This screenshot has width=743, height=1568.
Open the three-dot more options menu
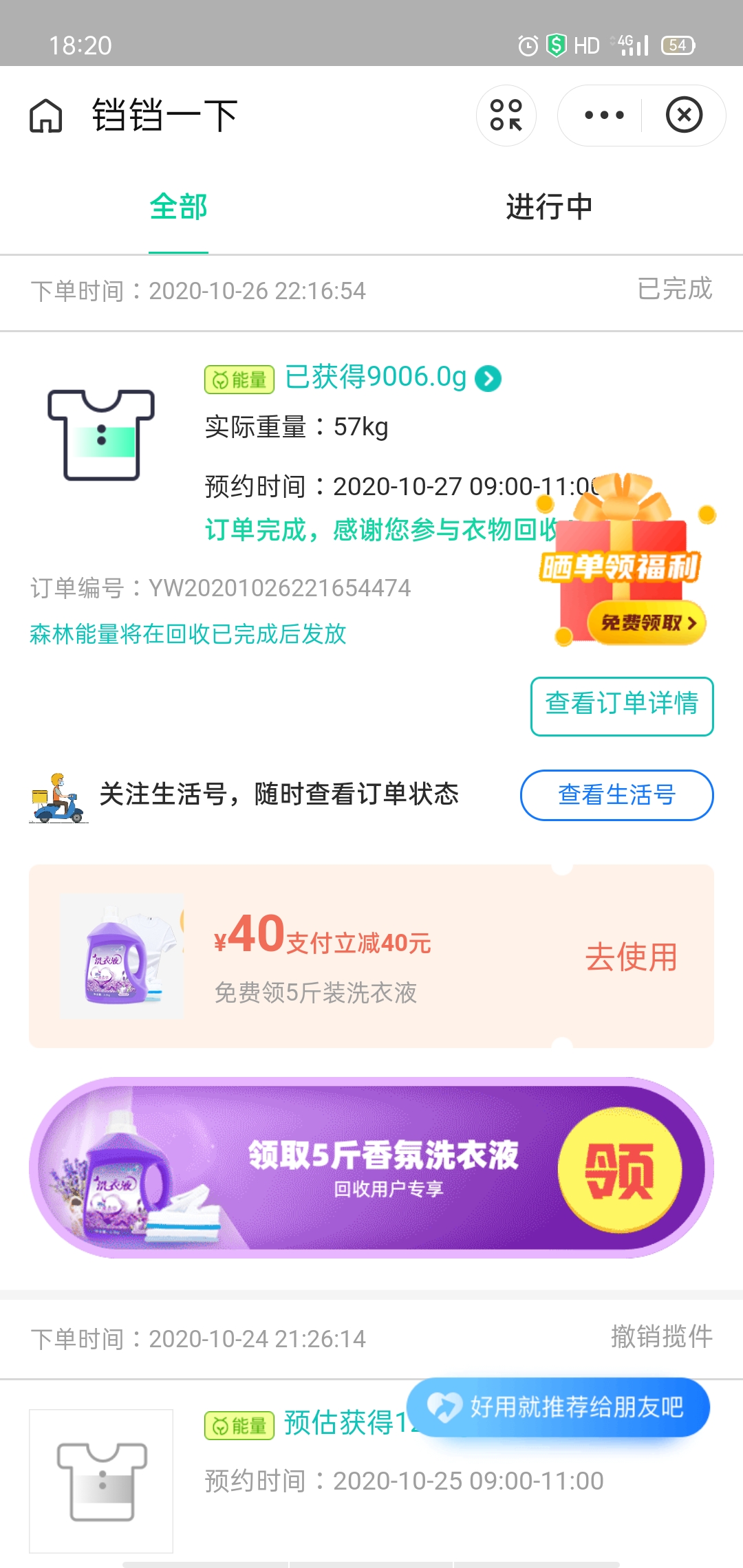click(x=603, y=115)
